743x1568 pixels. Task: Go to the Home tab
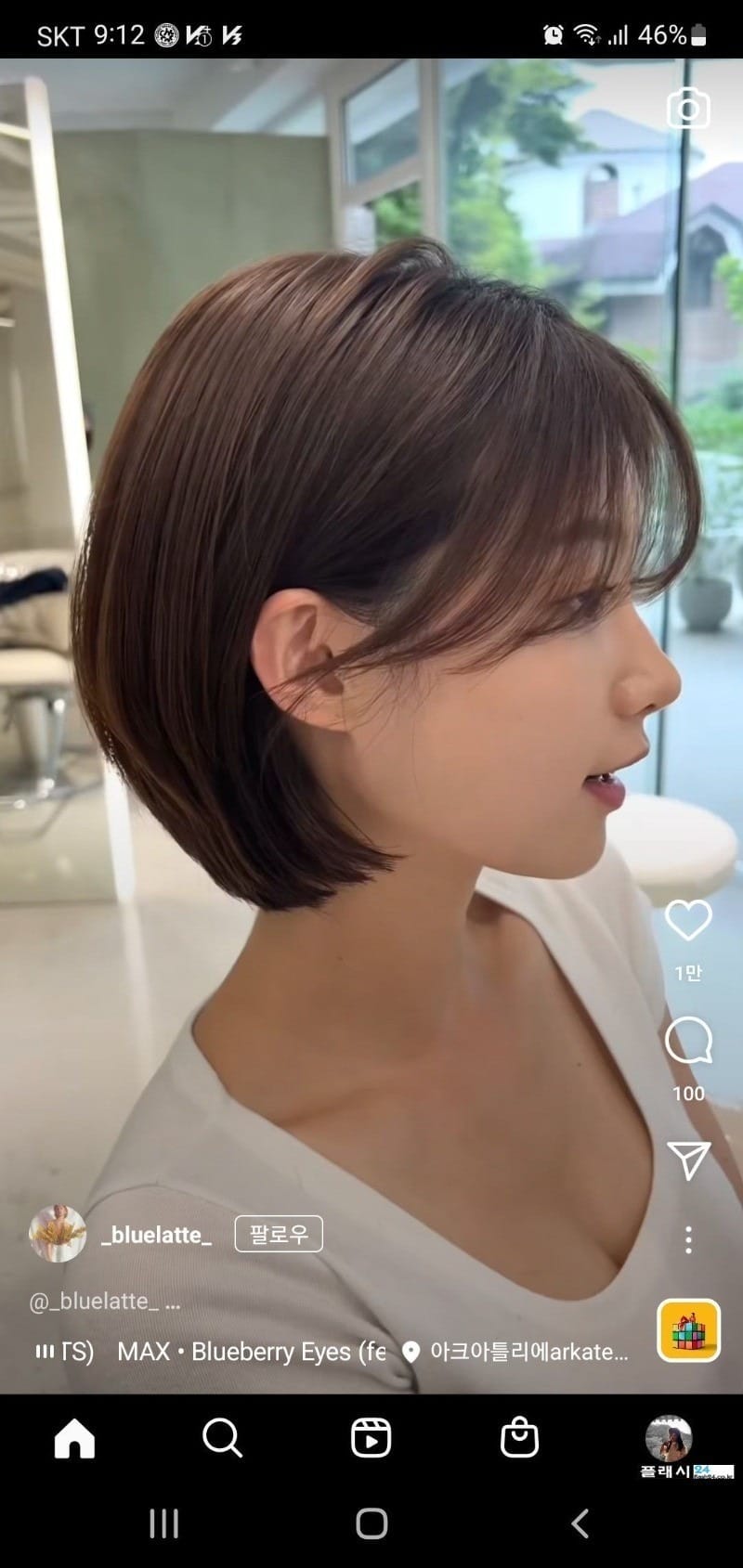[74, 1439]
